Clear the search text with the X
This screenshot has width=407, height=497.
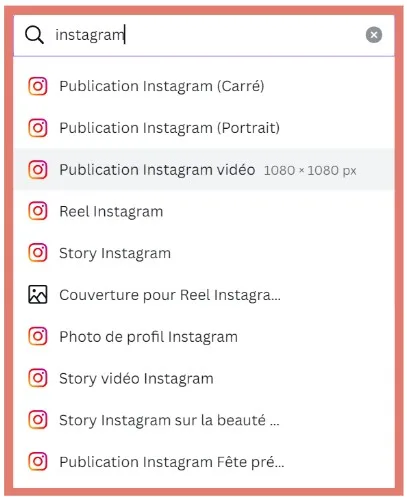(x=374, y=35)
